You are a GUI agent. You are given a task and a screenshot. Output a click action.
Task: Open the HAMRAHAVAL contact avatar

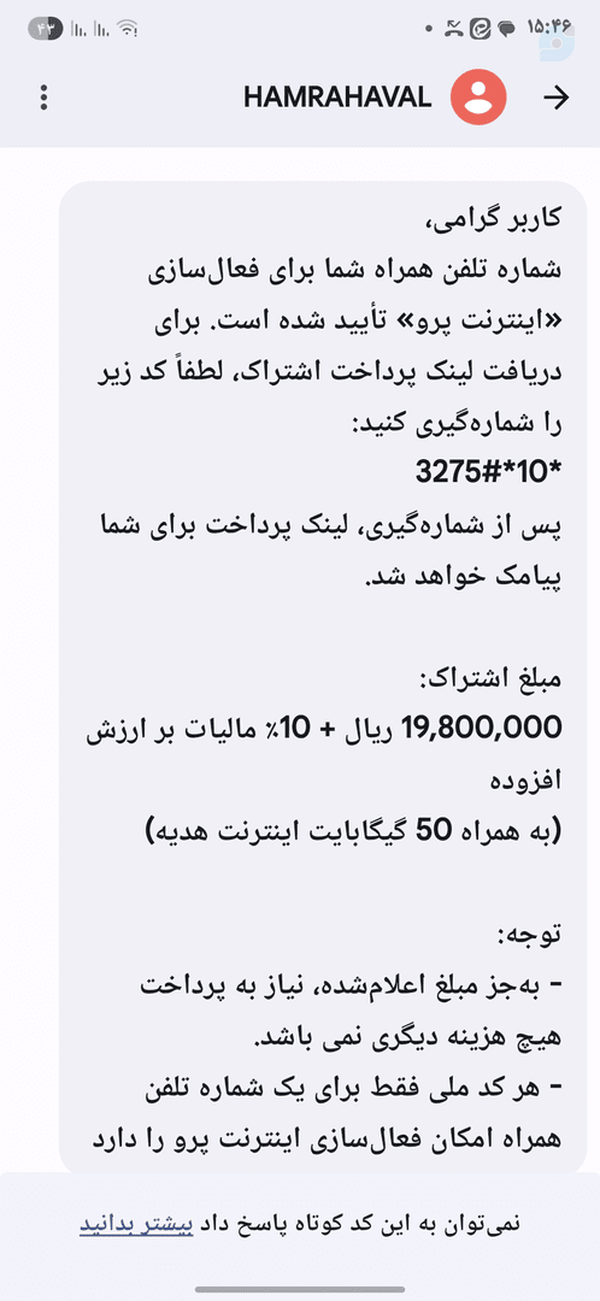pyautogui.click(x=478, y=97)
